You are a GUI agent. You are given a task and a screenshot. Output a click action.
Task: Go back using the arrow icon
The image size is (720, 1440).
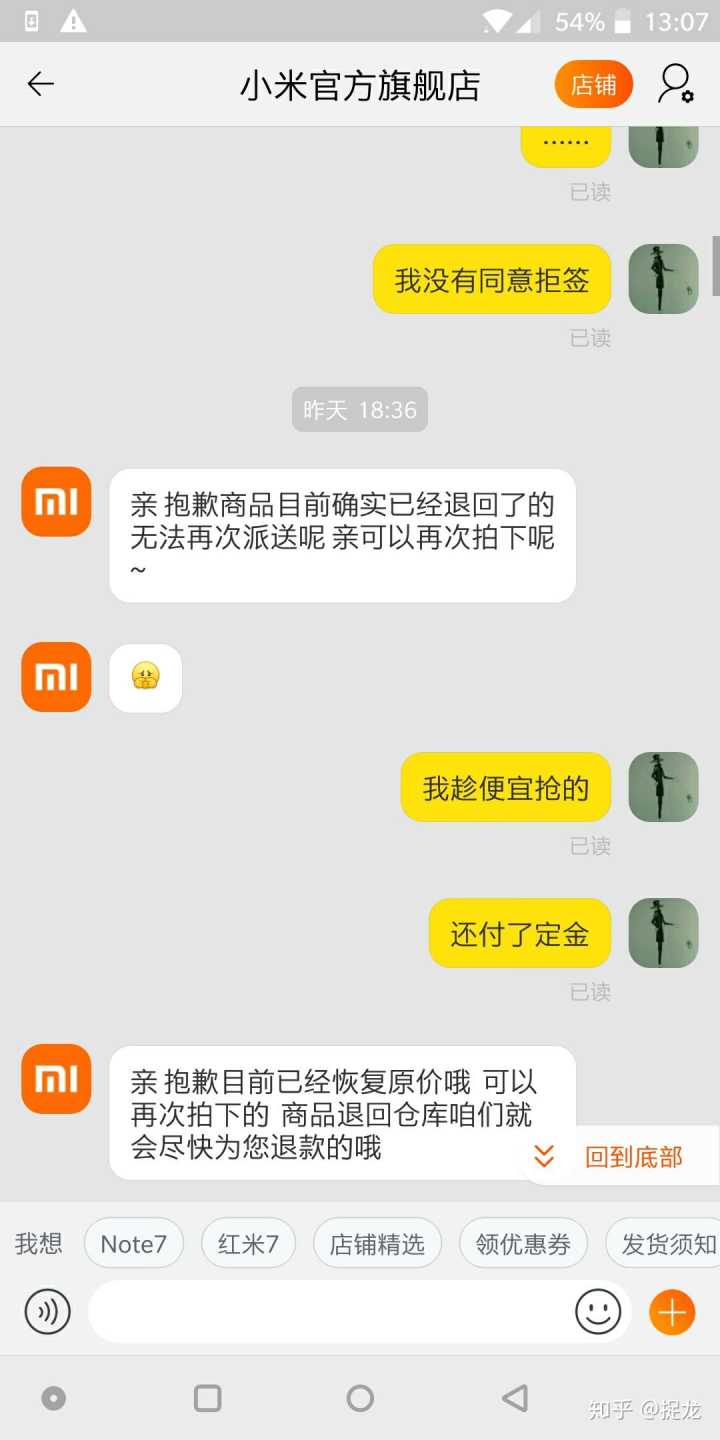[x=41, y=85]
